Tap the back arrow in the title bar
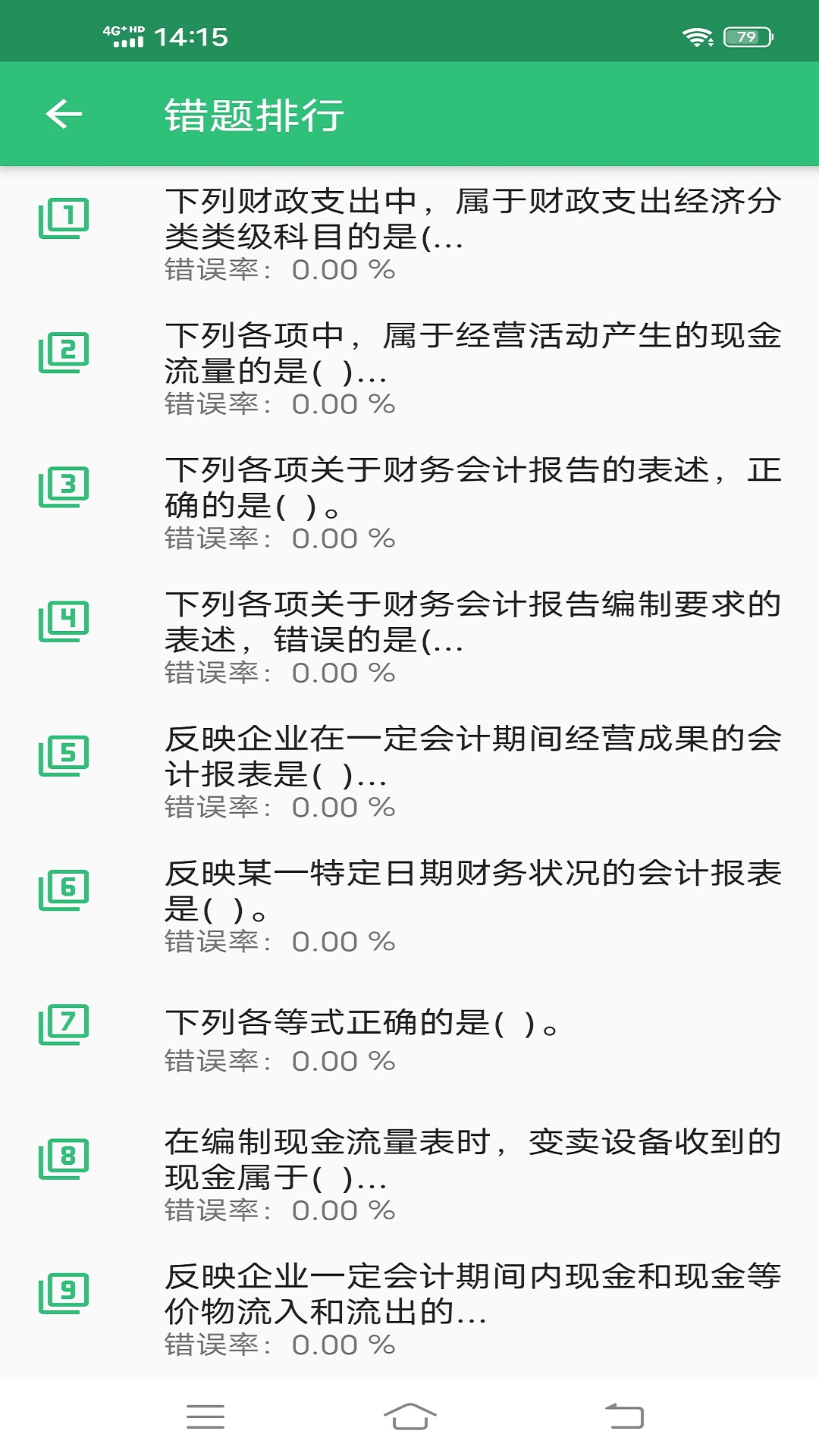The width and height of the screenshot is (819, 1456). click(x=64, y=115)
